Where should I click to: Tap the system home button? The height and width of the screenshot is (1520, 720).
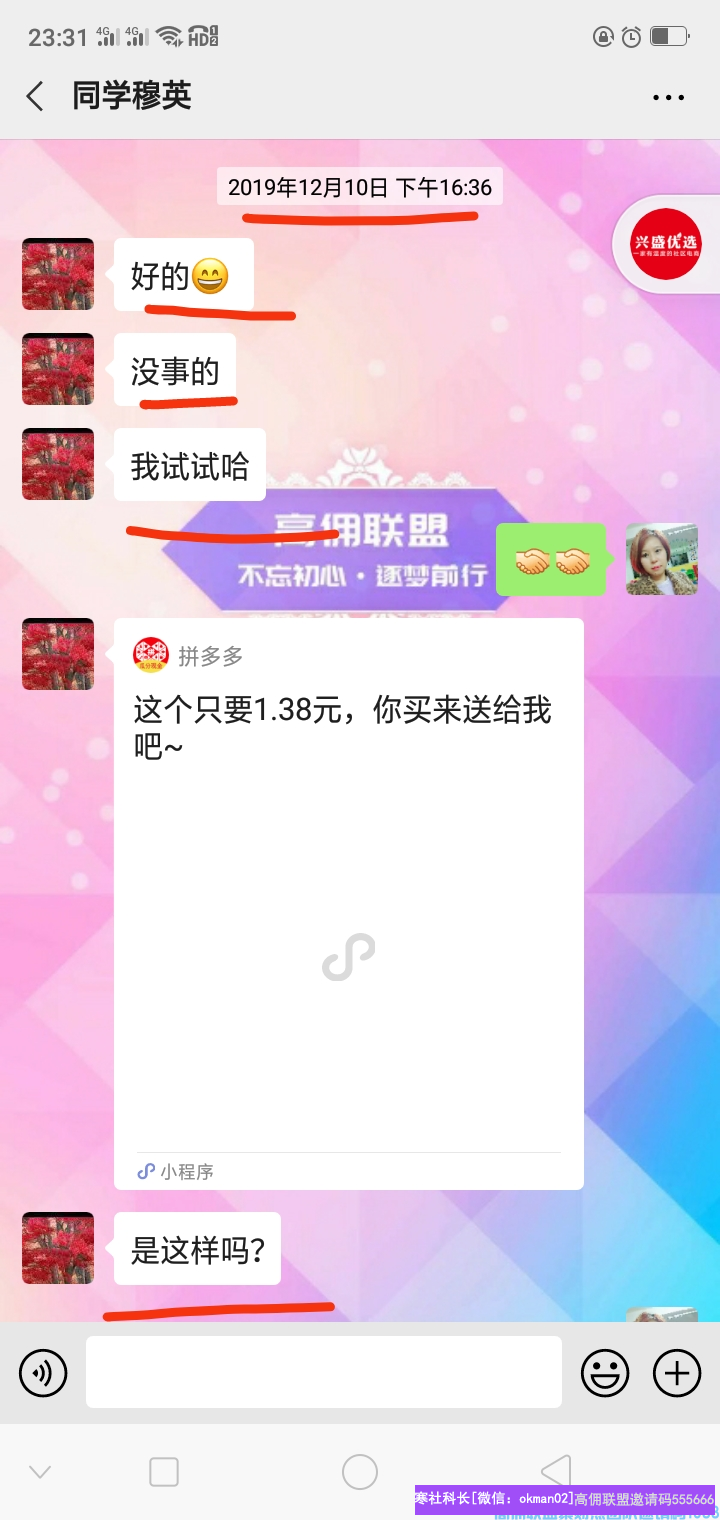click(x=360, y=1472)
